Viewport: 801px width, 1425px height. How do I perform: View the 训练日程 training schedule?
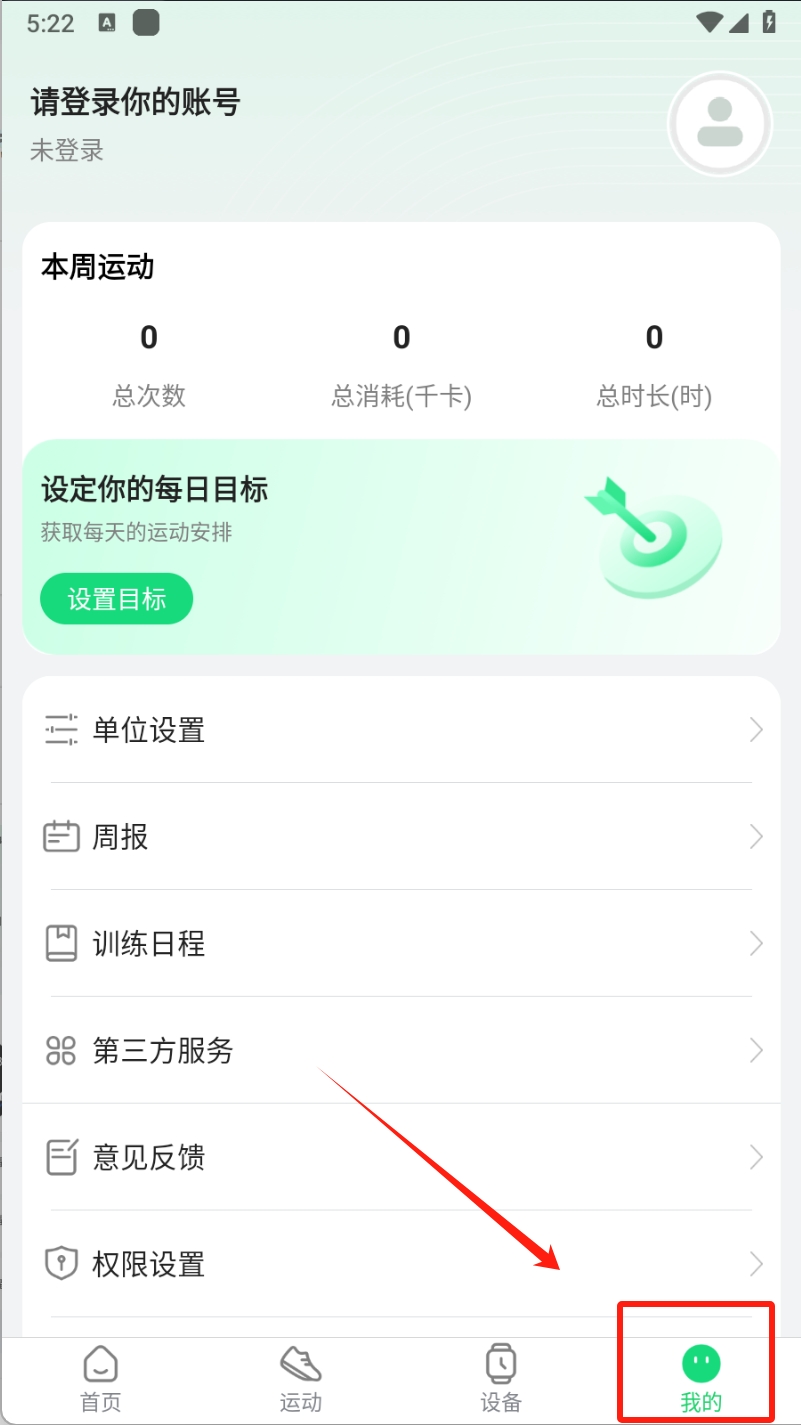(400, 943)
